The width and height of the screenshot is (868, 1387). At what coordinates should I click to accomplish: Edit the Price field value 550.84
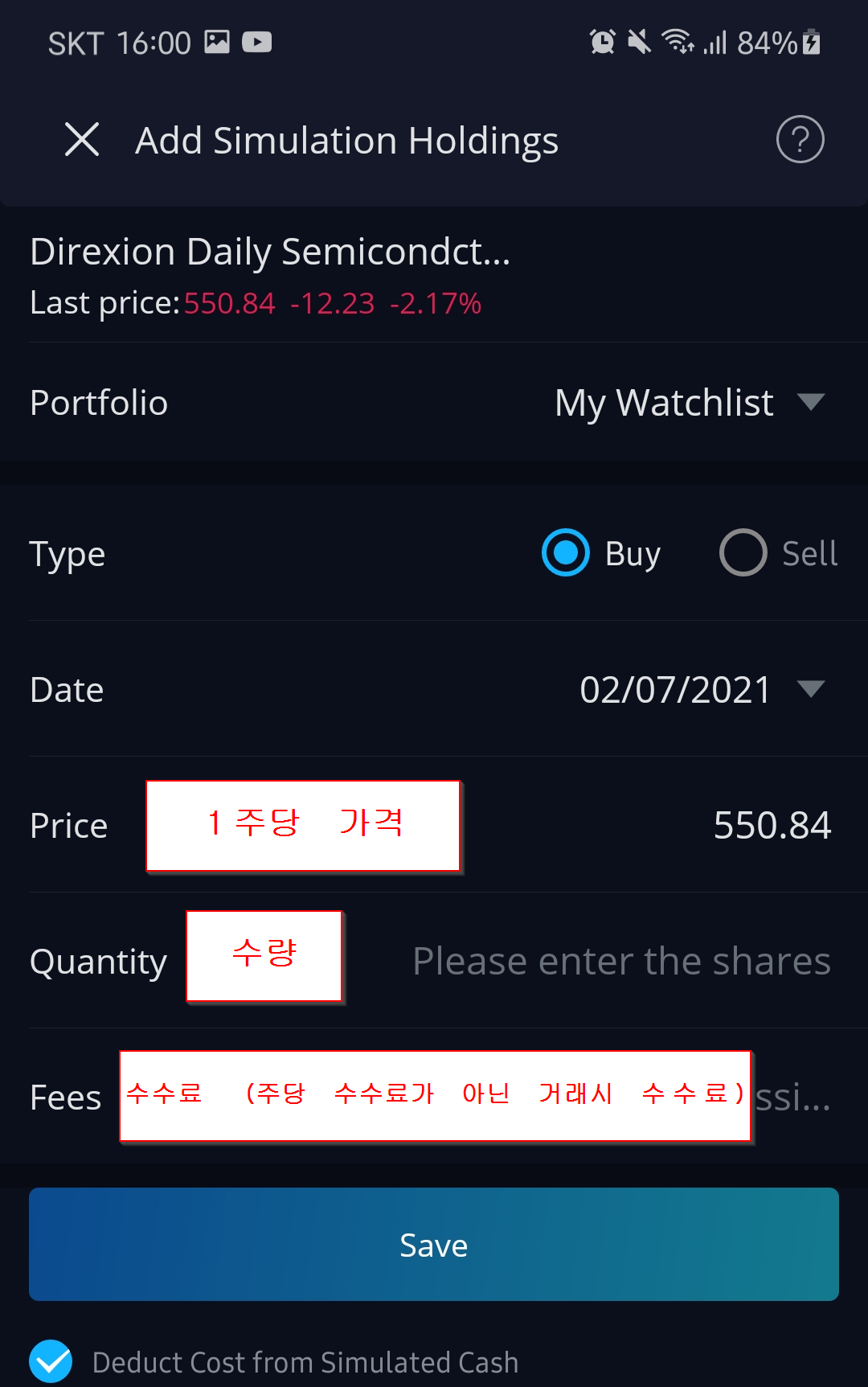click(772, 826)
